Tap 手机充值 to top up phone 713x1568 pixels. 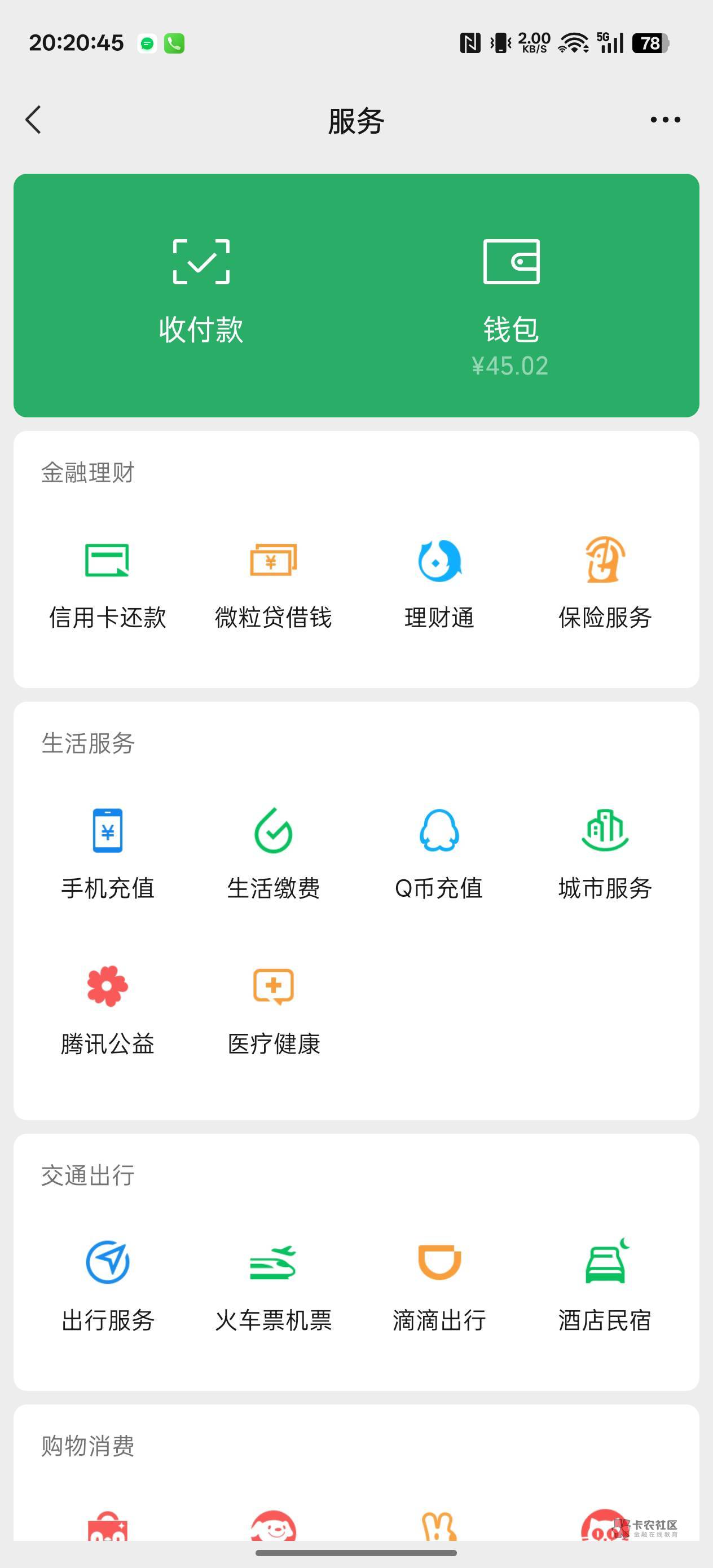click(x=108, y=853)
